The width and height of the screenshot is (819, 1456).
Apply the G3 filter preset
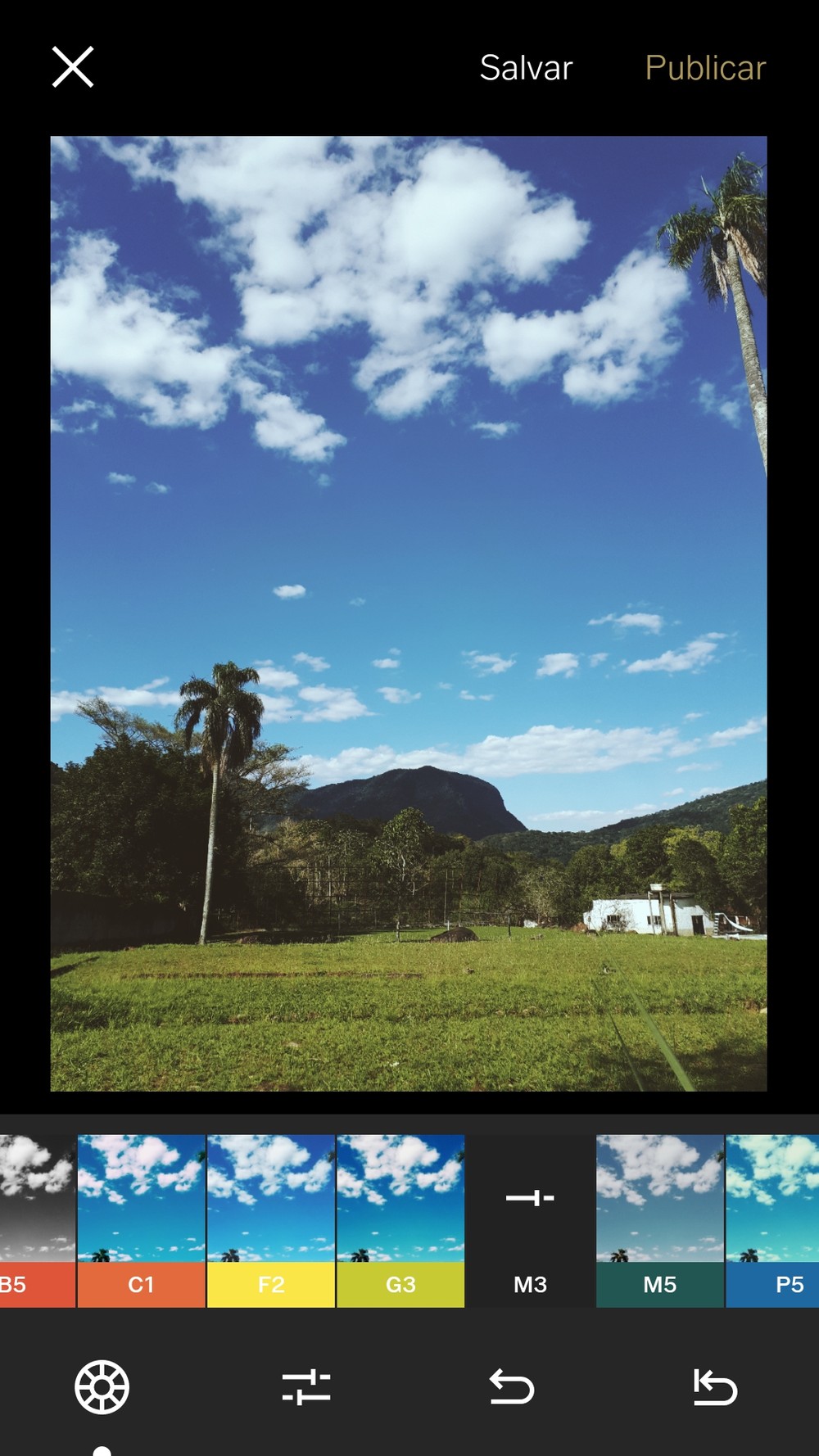coord(400,1220)
